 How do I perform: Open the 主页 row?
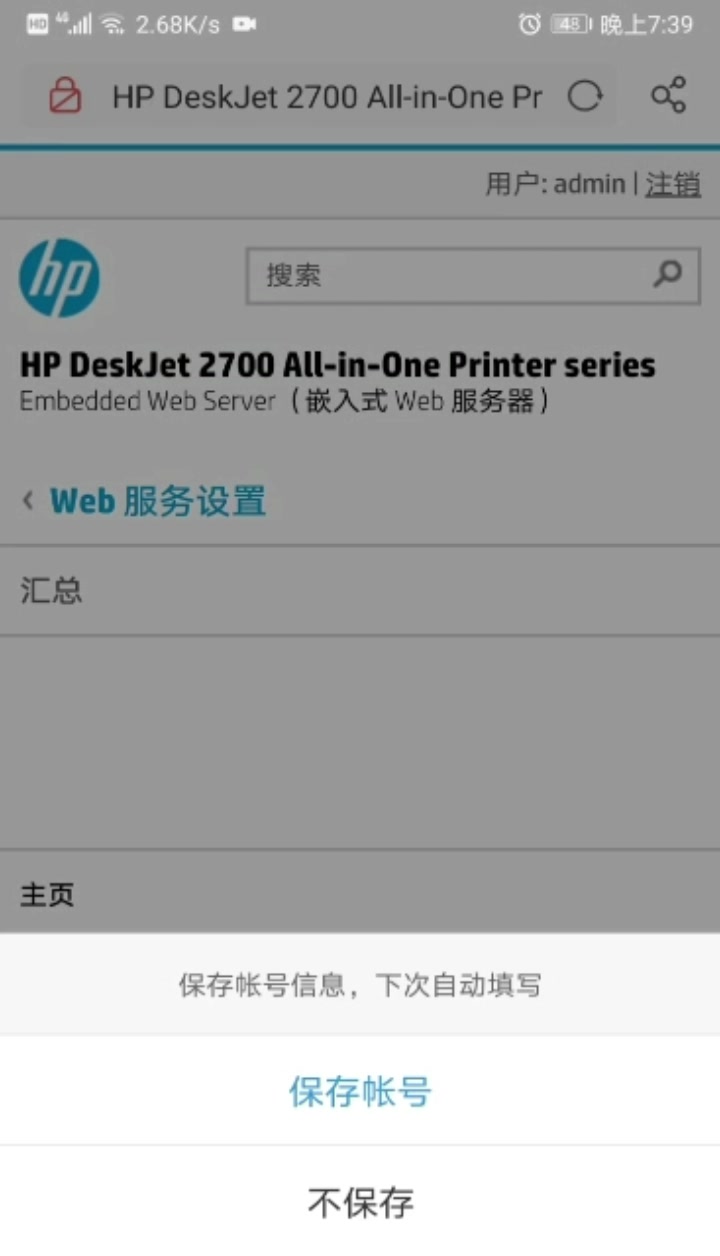click(x=360, y=894)
